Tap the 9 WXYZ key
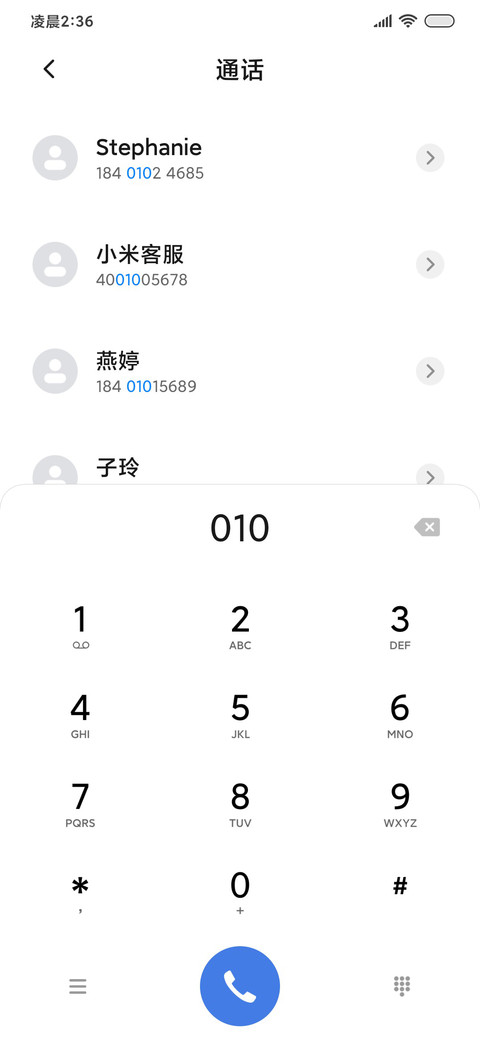The width and height of the screenshot is (480, 1040). pos(400,805)
